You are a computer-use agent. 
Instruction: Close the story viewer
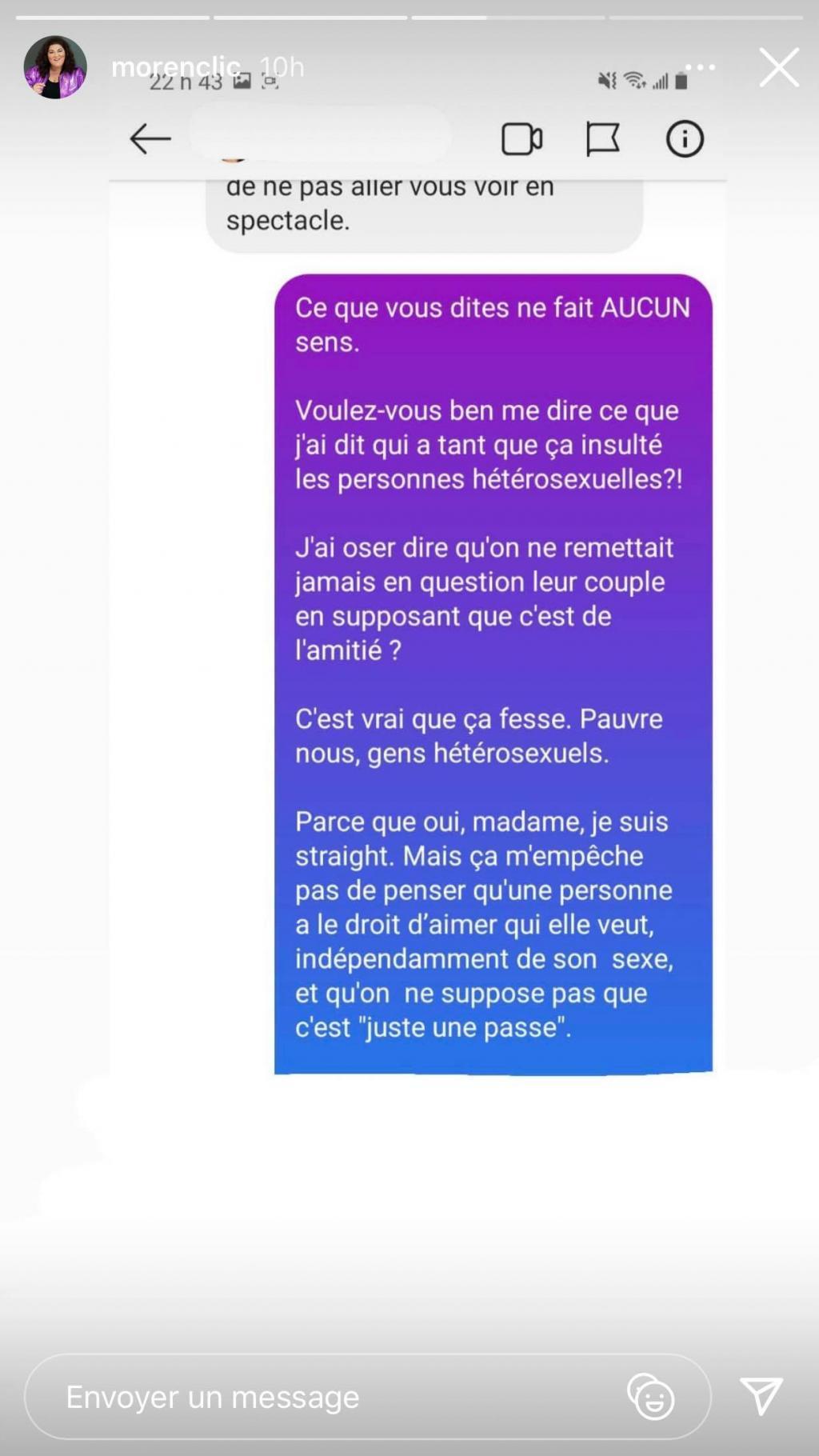[x=779, y=67]
